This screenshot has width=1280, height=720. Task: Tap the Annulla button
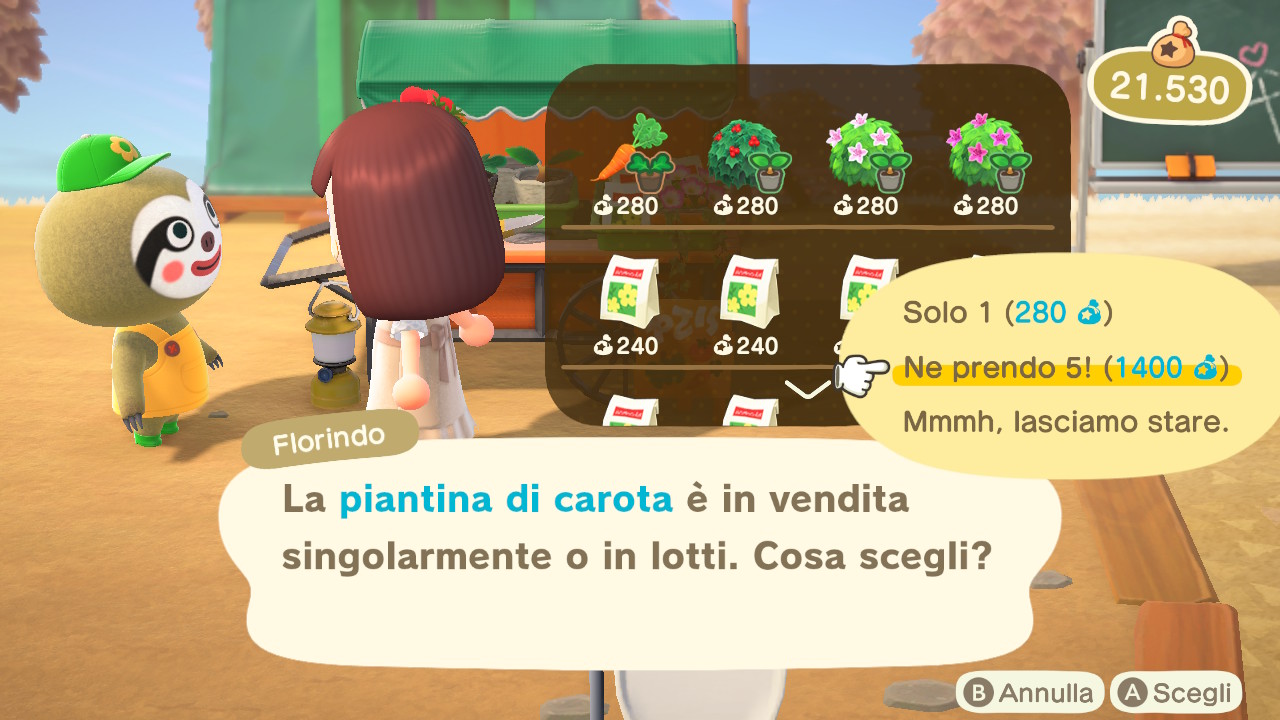tap(1030, 692)
